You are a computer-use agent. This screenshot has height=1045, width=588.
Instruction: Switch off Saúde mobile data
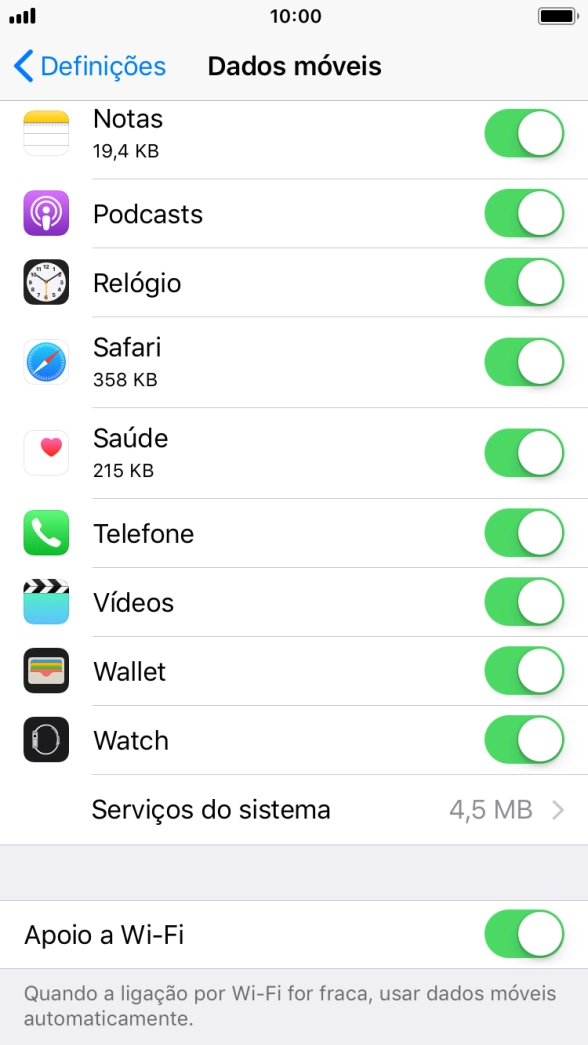(x=524, y=453)
